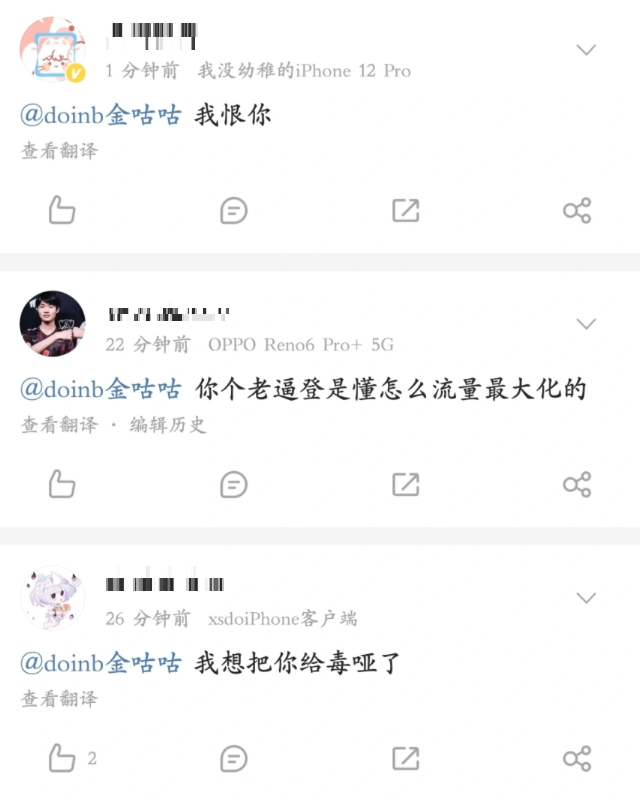Like the "流量最大化" post
Screen dimensions: 640x800
click(62, 484)
